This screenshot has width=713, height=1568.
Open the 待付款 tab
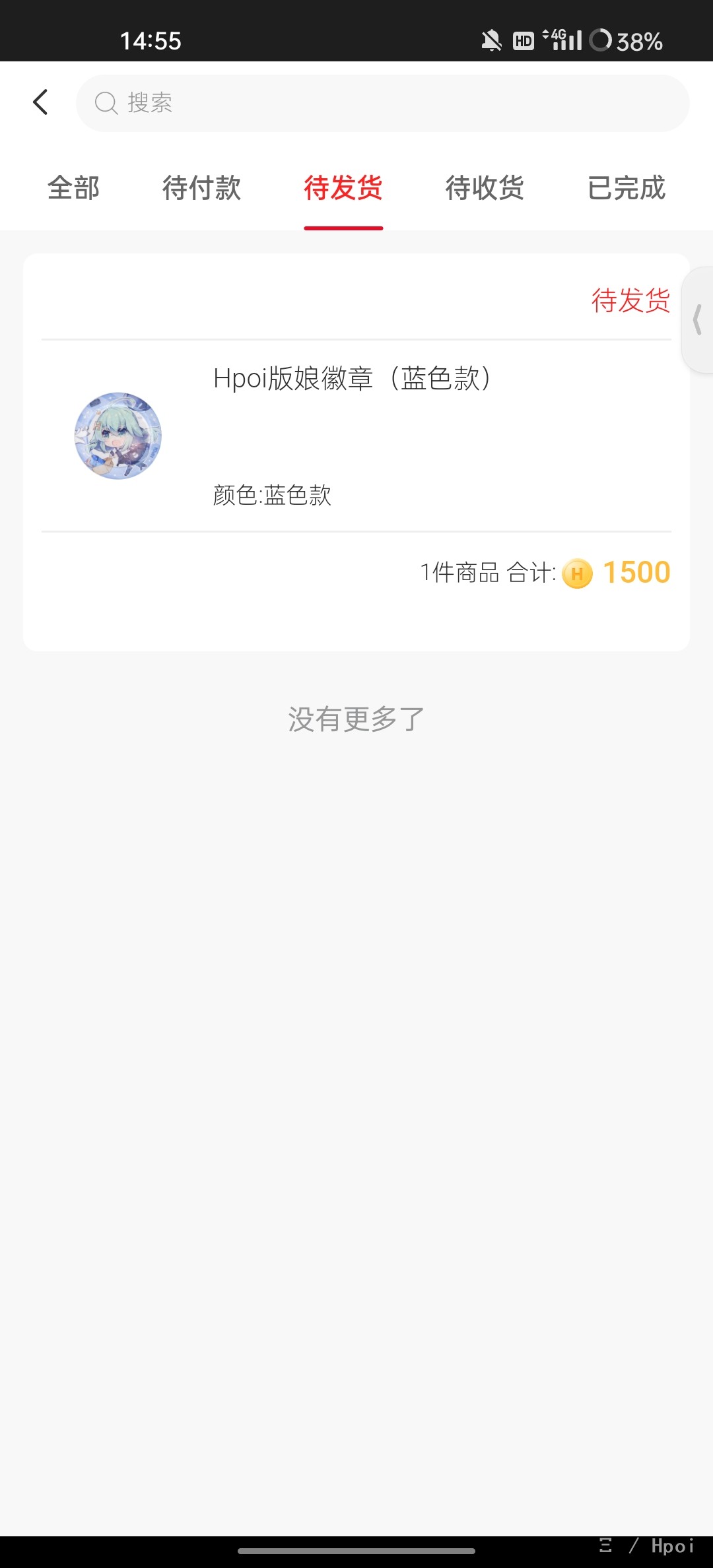pos(201,188)
